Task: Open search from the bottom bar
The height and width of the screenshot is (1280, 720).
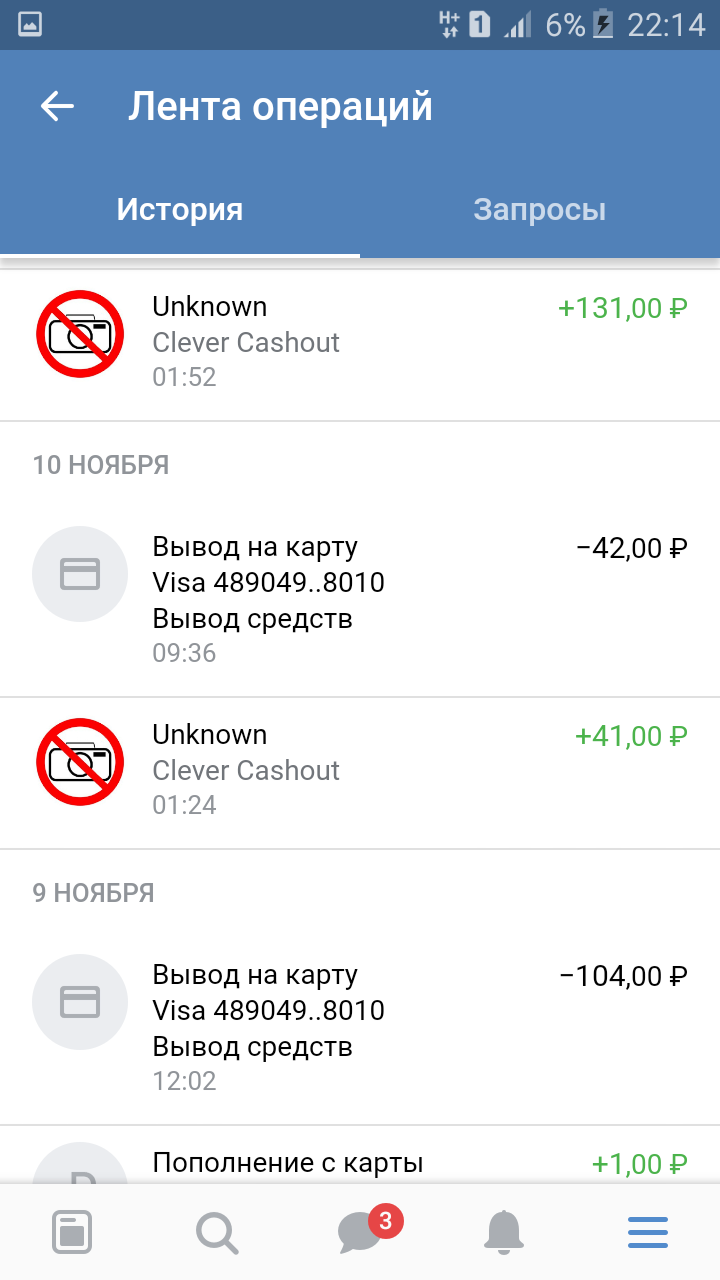Action: click(x=216, y=1231)
